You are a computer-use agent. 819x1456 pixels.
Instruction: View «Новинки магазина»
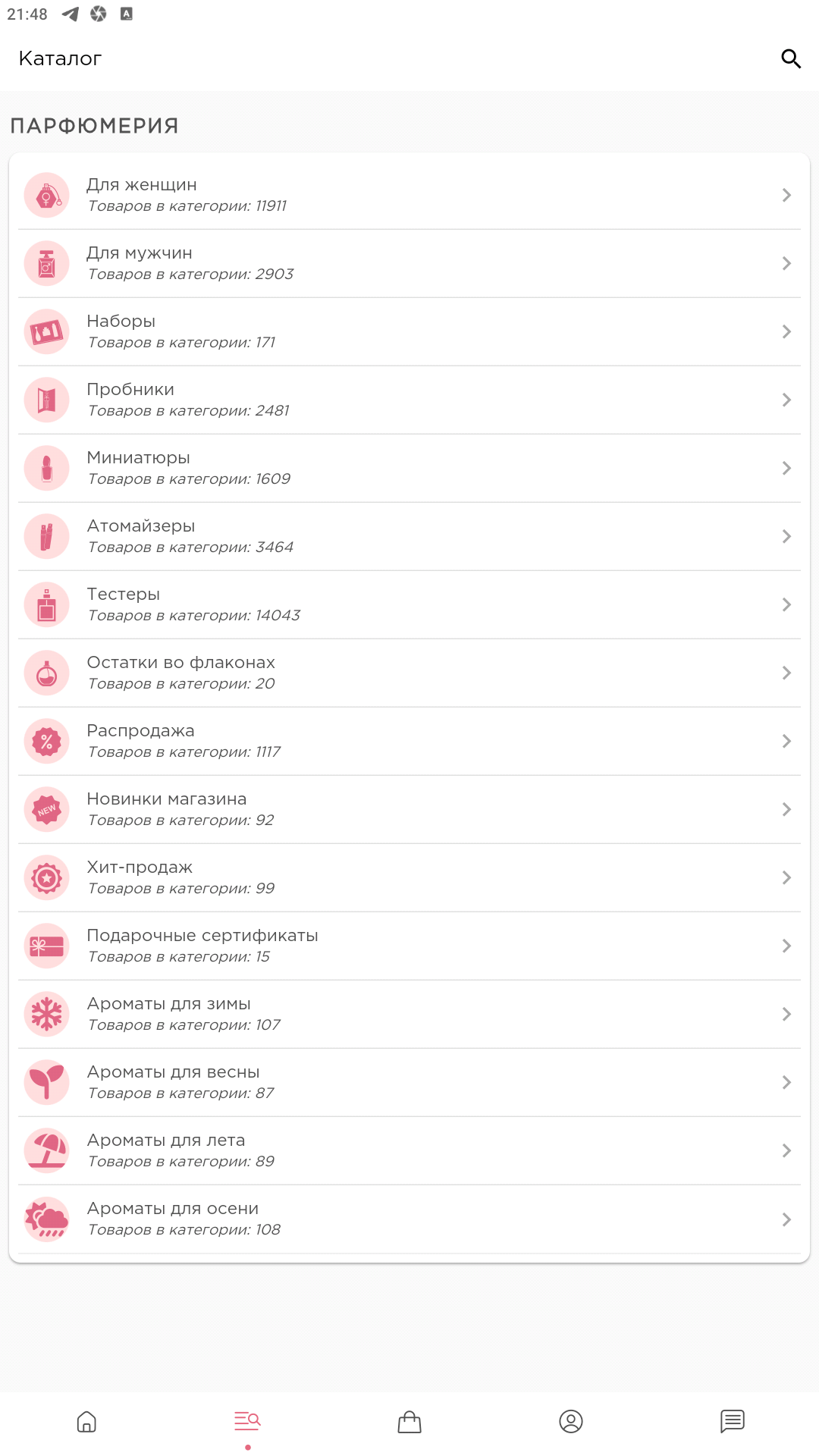[x=409, y=809]
